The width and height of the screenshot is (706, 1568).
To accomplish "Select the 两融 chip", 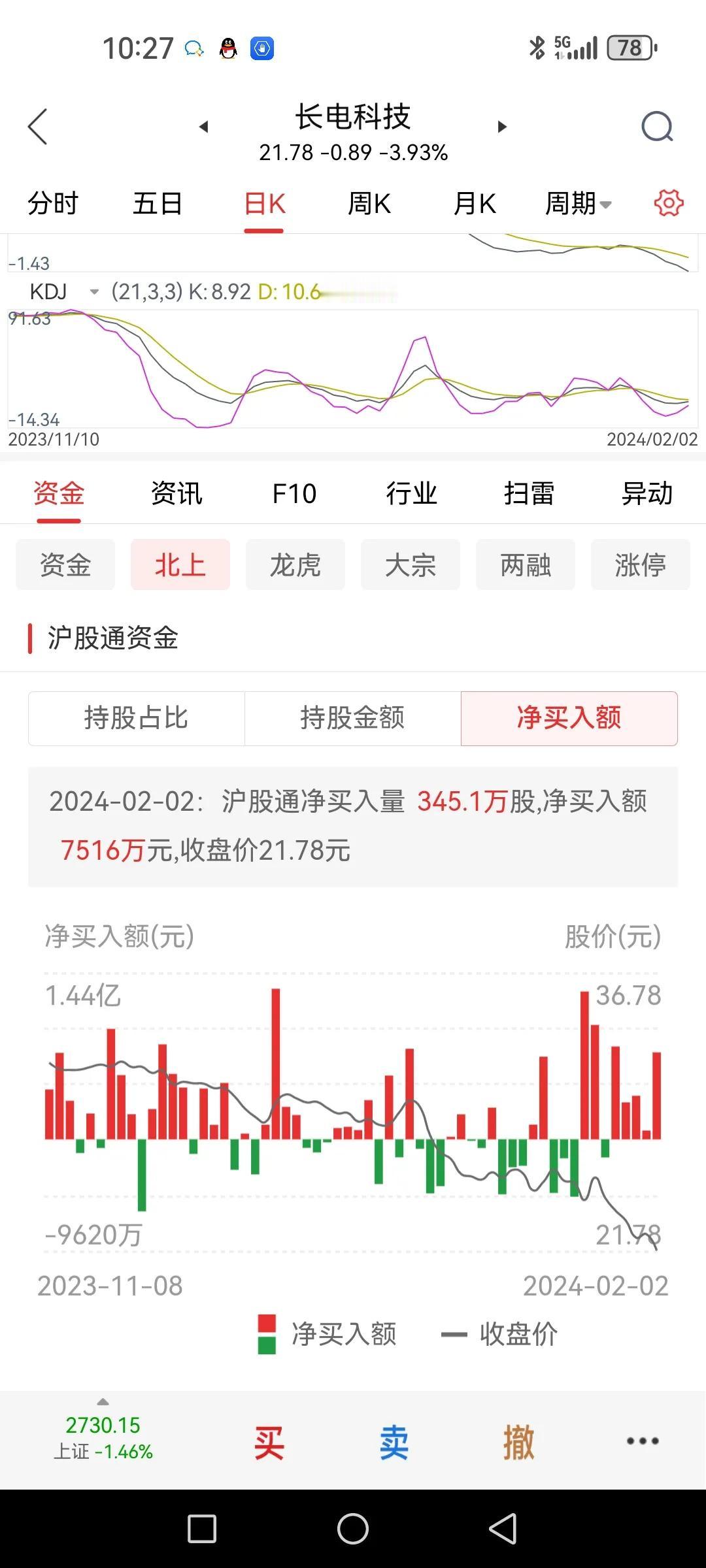I will pos(526,564).
